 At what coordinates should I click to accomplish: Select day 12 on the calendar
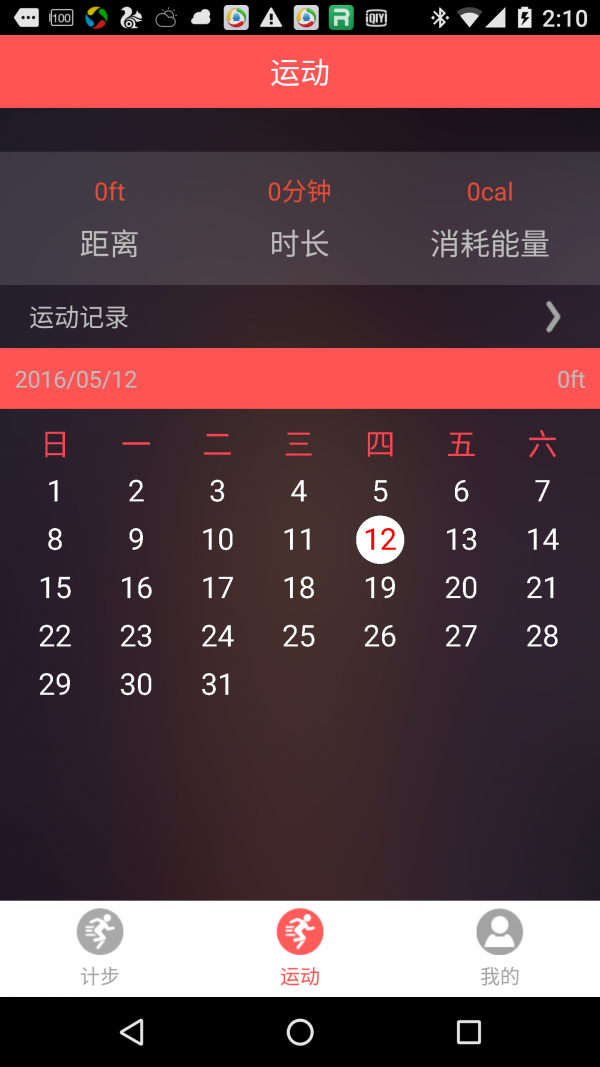(380, 540)
